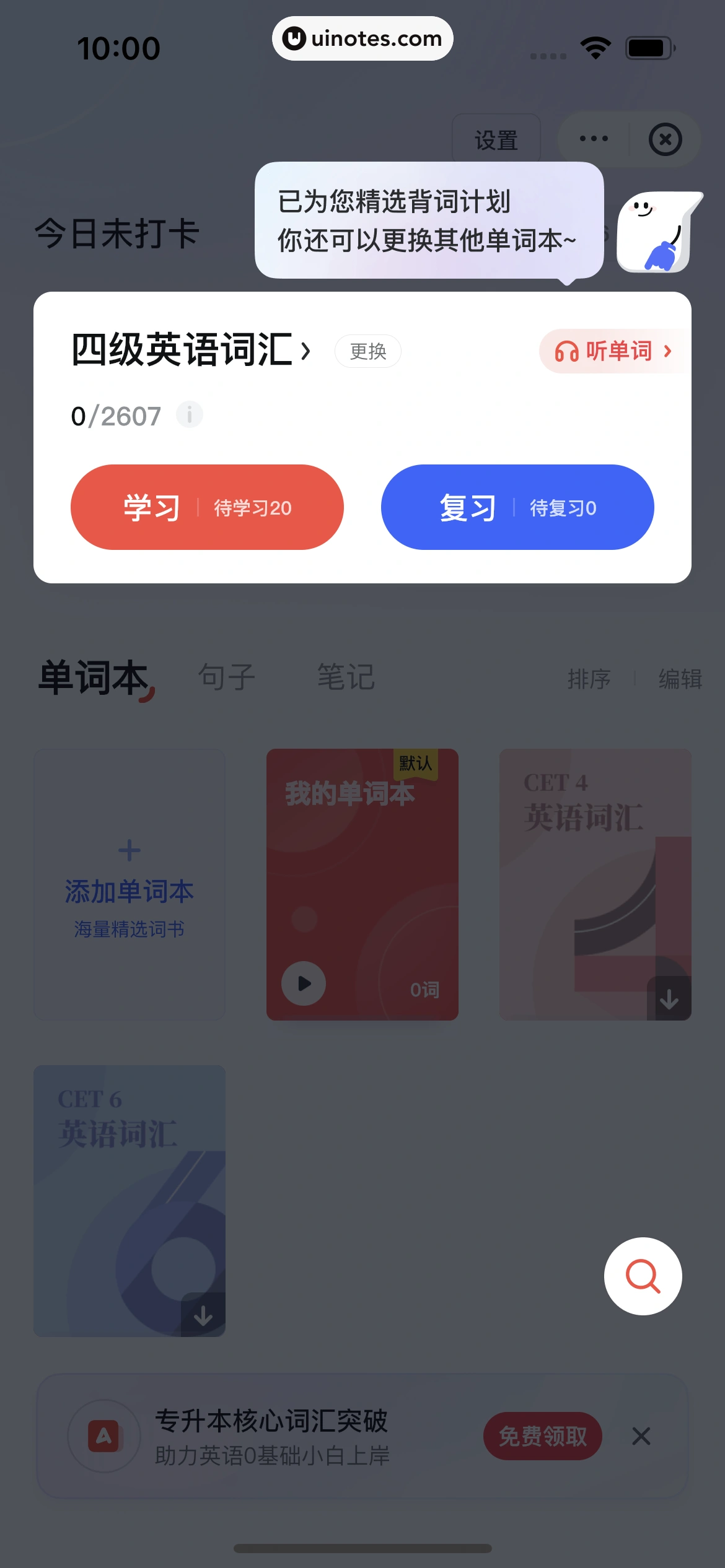The height and width of the screenshot is (1568, 725).
Task: Tap the info icon next to 0/2607
Action: click(x=190, y=415)
